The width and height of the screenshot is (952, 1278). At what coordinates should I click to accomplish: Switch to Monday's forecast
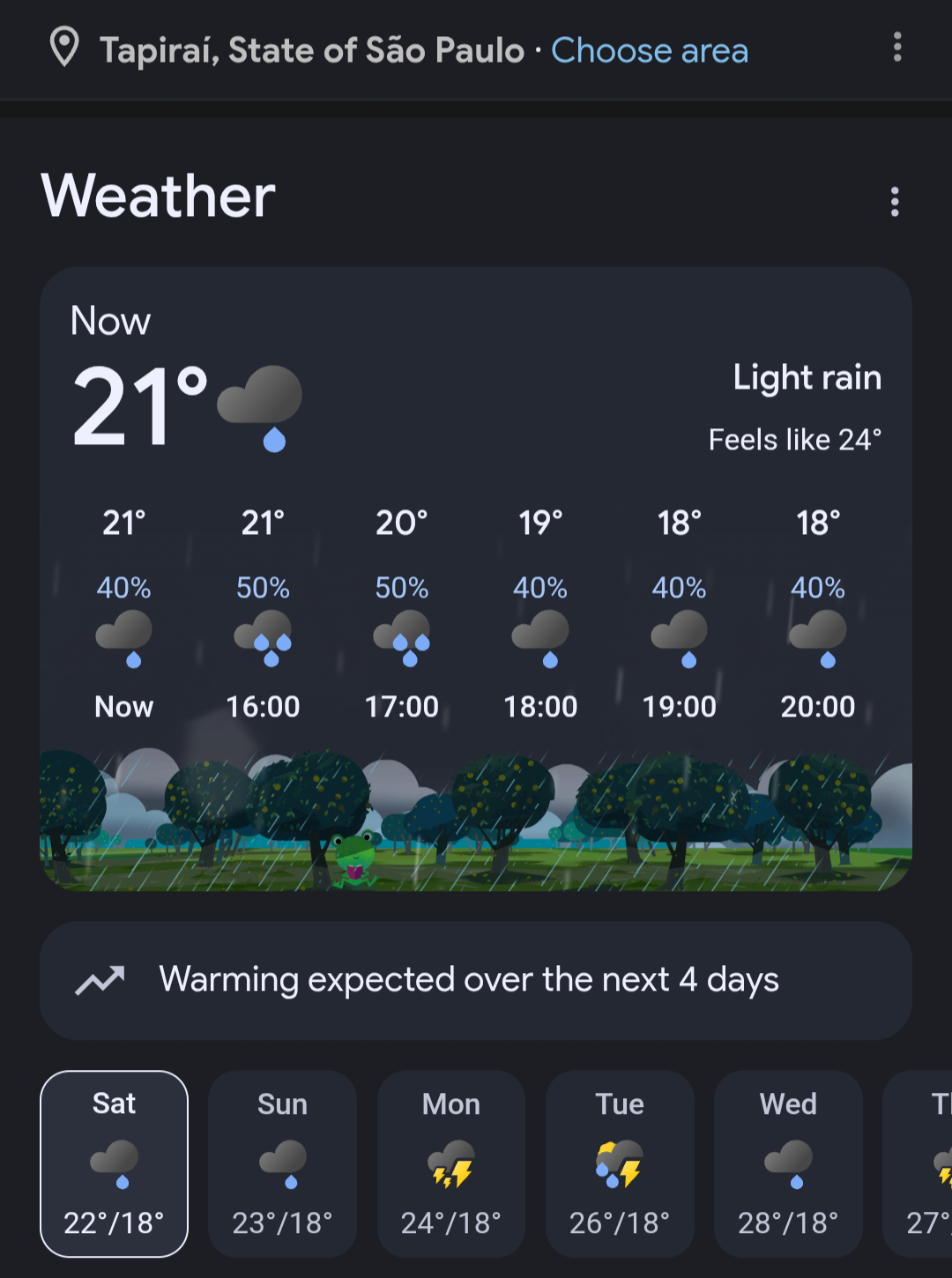pyautogui.click(x=451, y=1163)
